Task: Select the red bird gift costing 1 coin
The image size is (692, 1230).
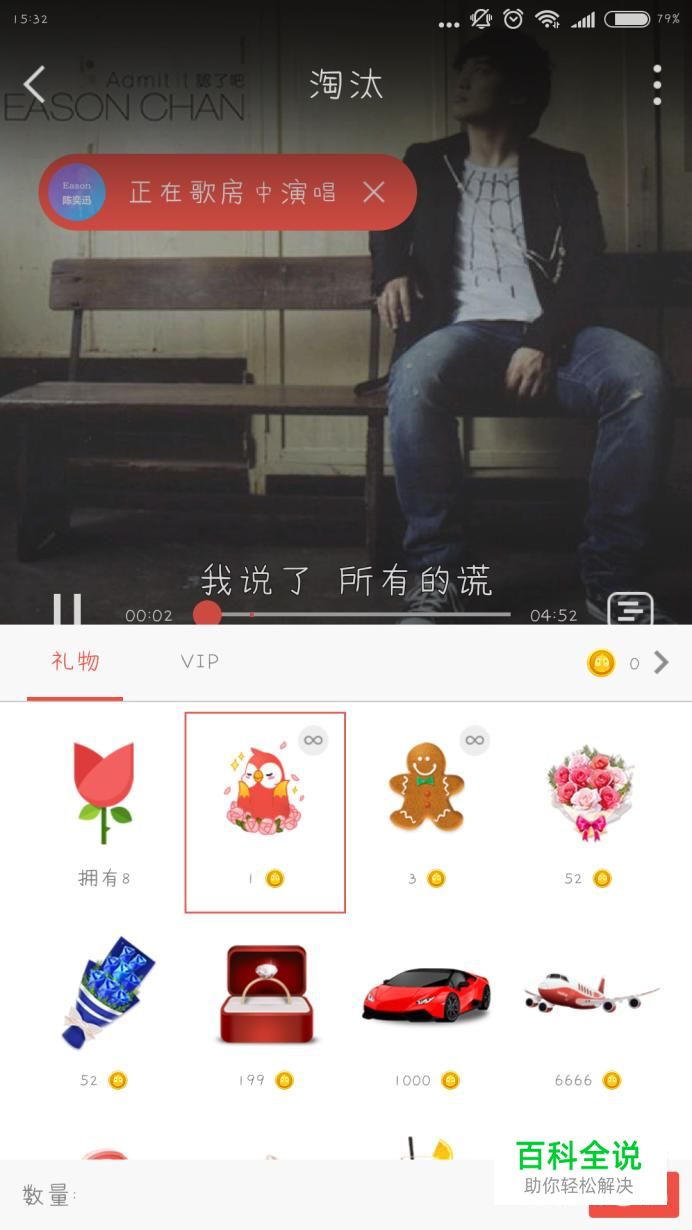Action: point(265,810)
